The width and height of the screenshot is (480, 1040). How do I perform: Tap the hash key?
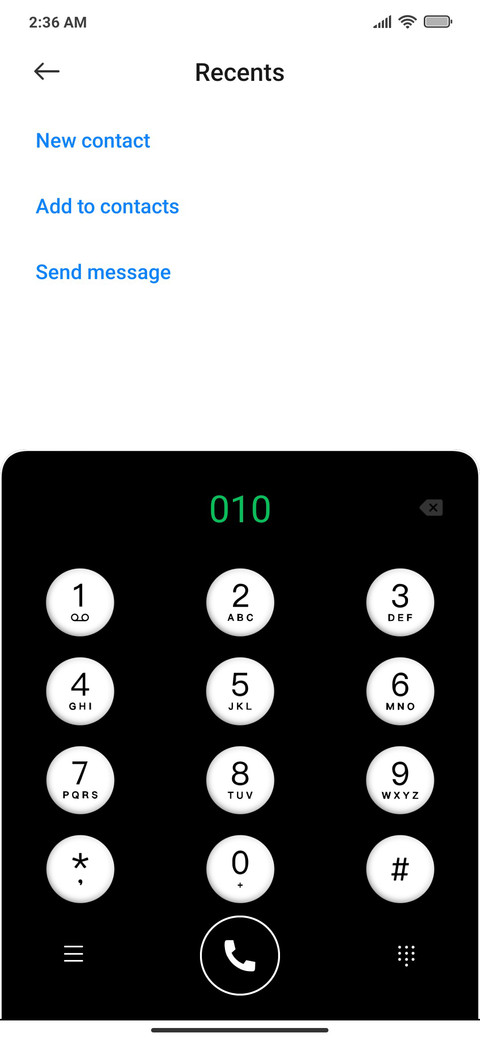[400, 869]
